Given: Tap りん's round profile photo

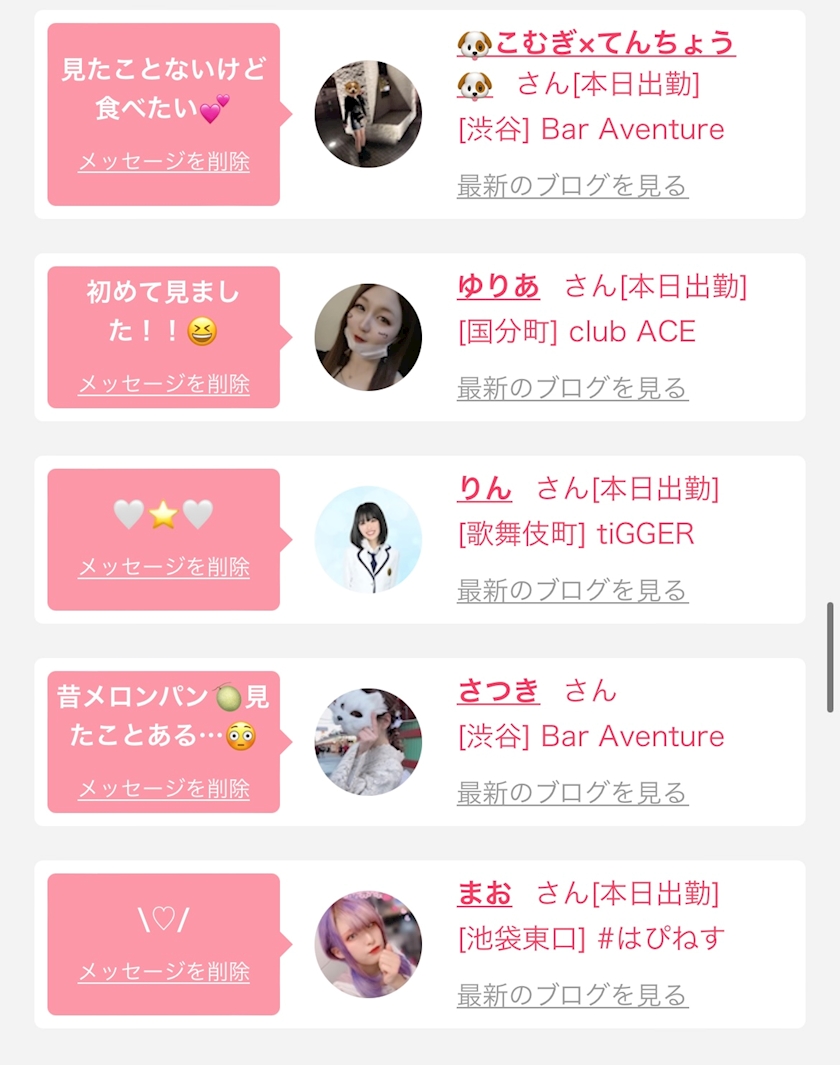Looking at the screenshot, I should [x=368, y=539].
